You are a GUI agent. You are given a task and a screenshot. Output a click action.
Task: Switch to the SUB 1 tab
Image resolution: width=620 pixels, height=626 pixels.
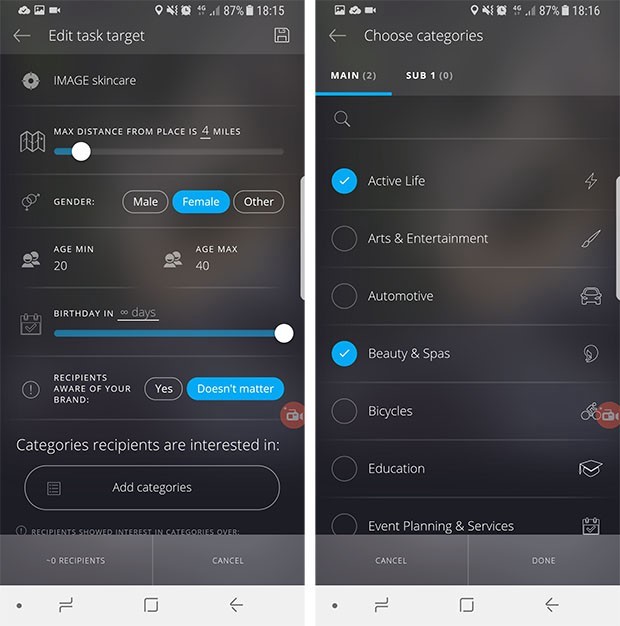point(428,76)
